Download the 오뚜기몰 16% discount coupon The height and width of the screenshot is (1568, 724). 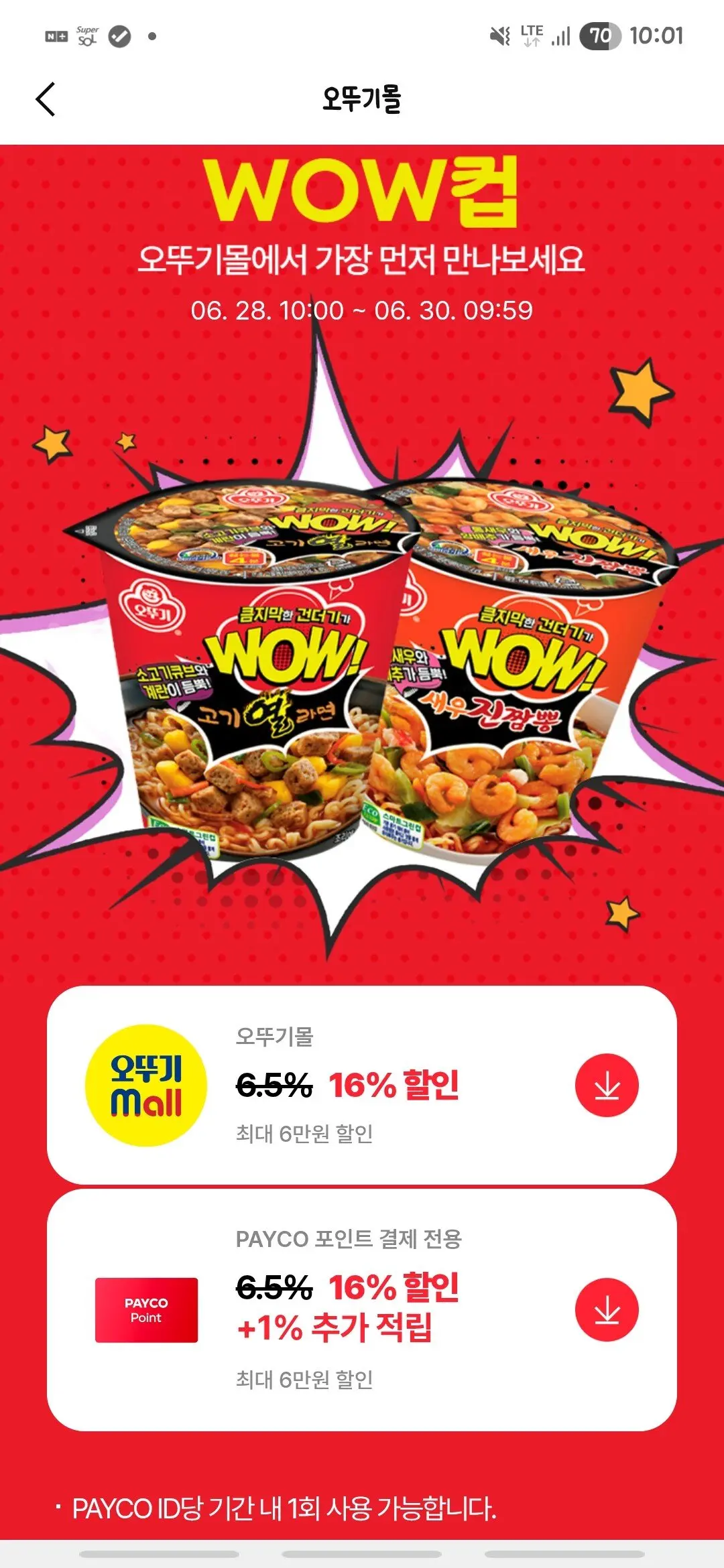pos(607,1085)
